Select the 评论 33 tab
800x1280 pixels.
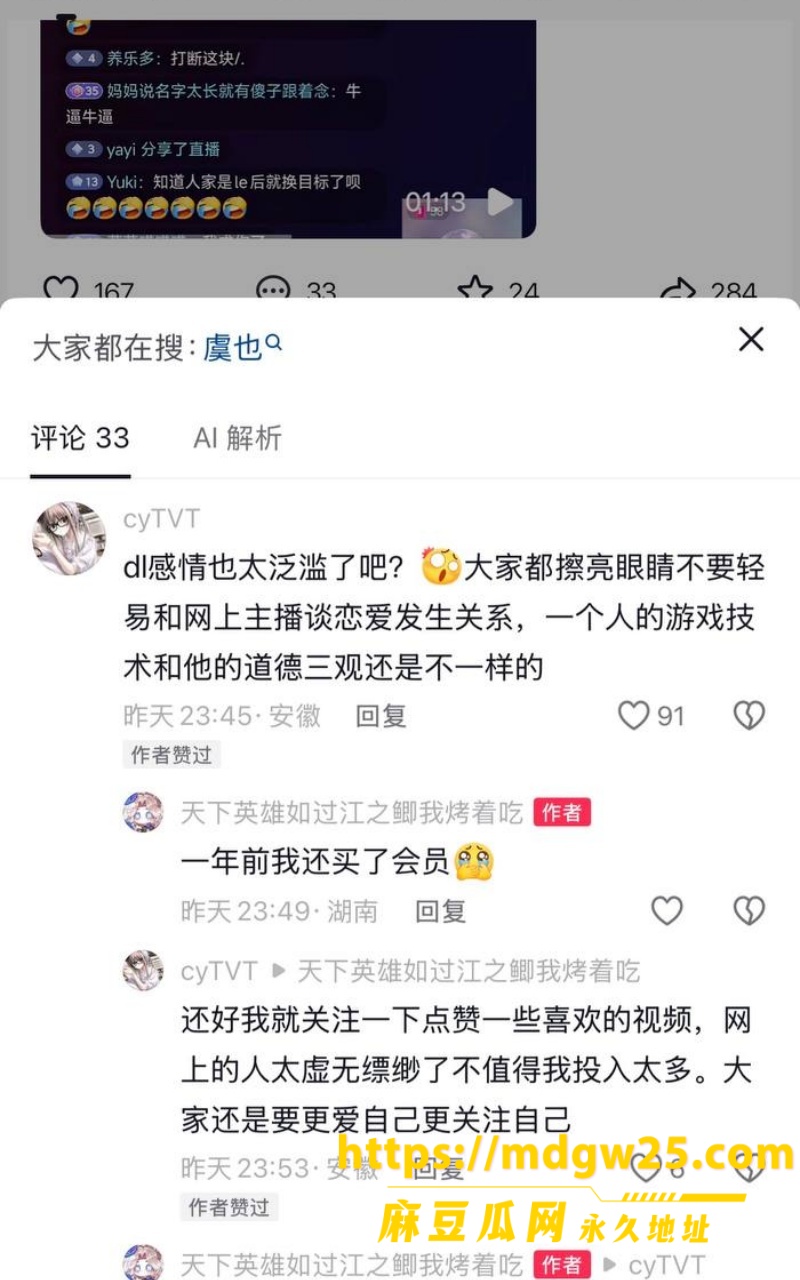click(80, 438)
